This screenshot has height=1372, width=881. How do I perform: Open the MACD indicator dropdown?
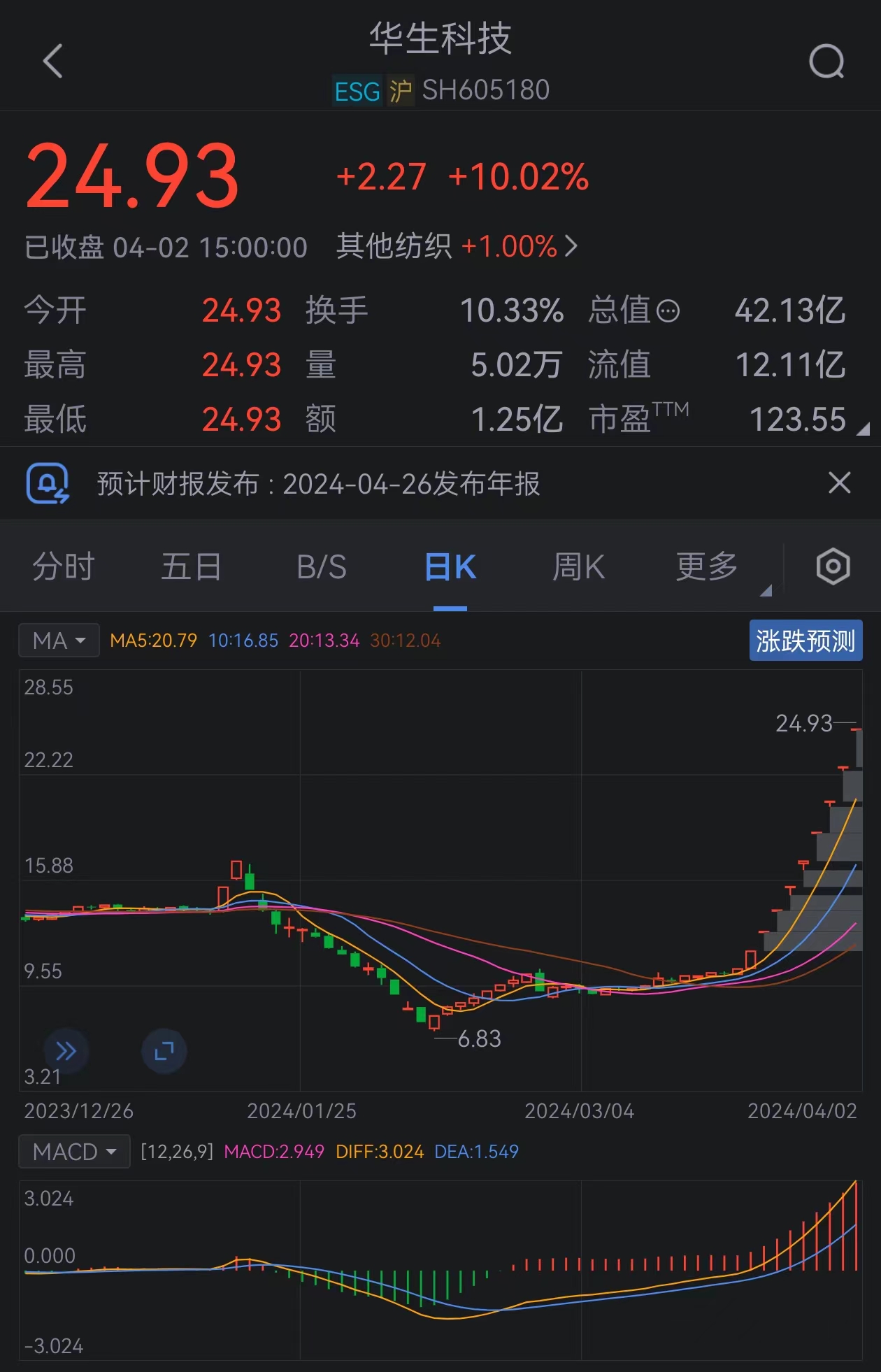[74, 1152]
